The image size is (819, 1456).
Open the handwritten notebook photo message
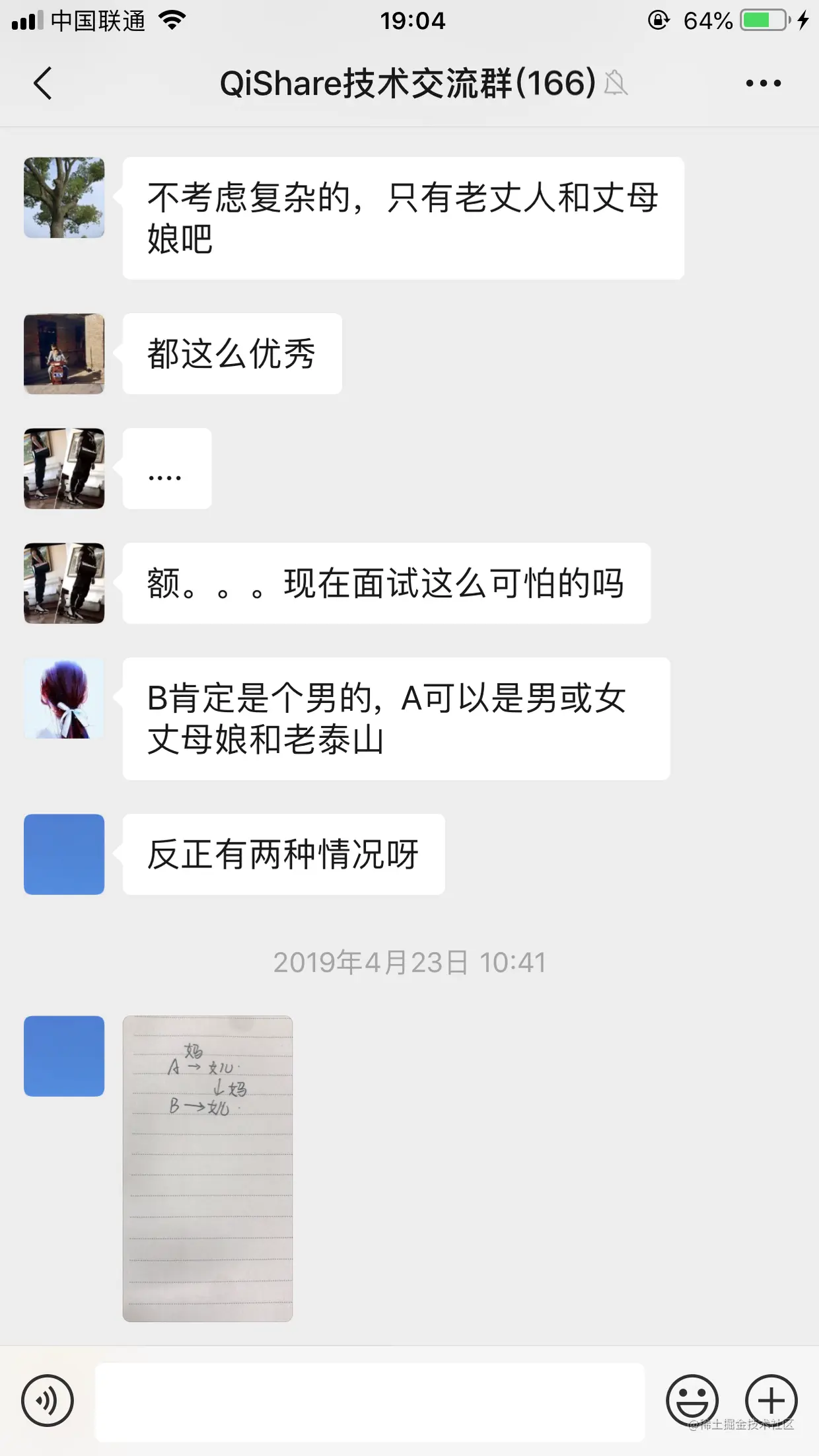click(x=207, y=1168)
